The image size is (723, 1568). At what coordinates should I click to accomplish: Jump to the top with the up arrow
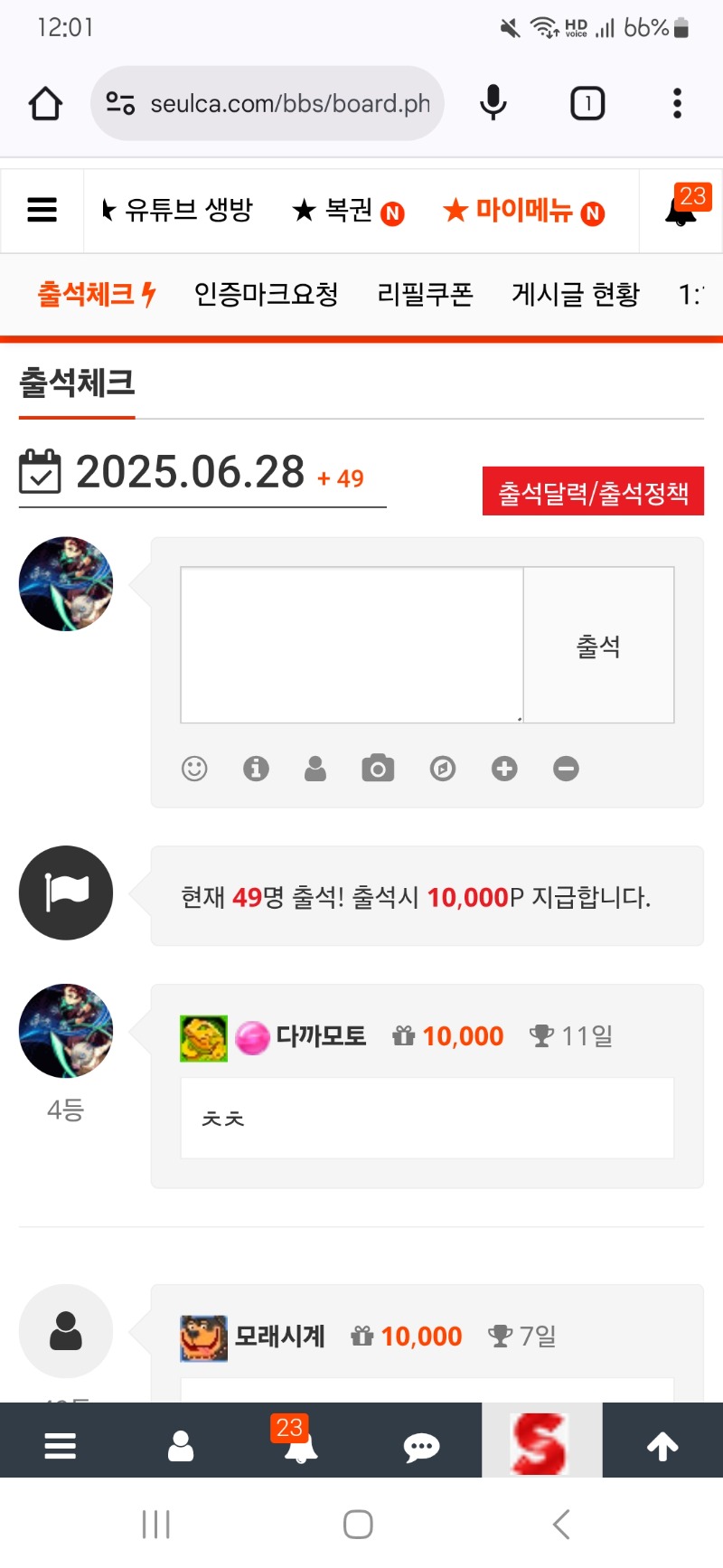pyautogui.click(x=662, y=1447)
